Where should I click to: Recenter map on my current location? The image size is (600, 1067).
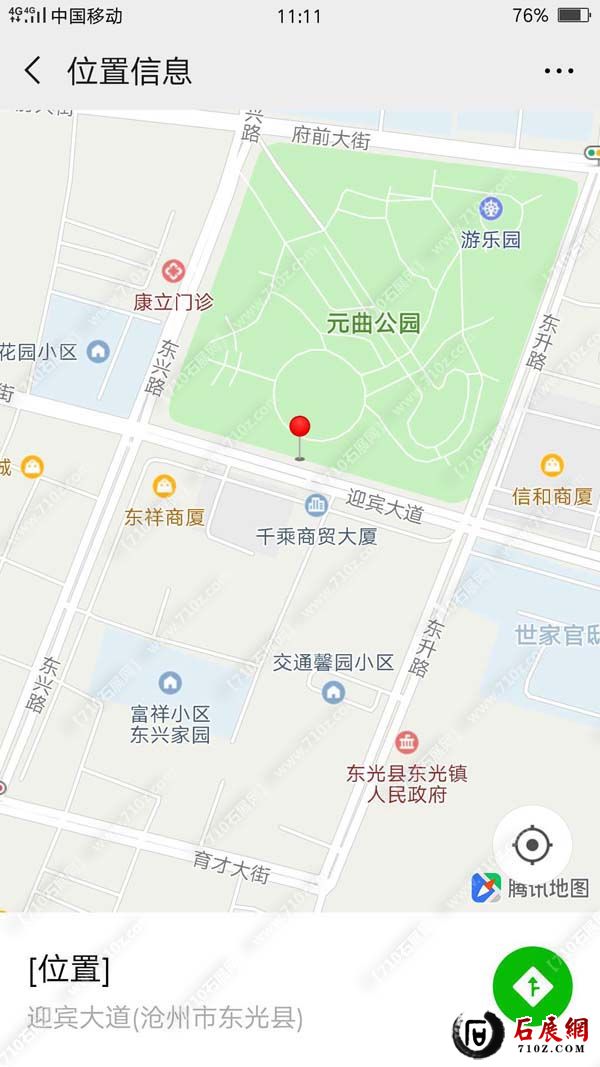532,846
